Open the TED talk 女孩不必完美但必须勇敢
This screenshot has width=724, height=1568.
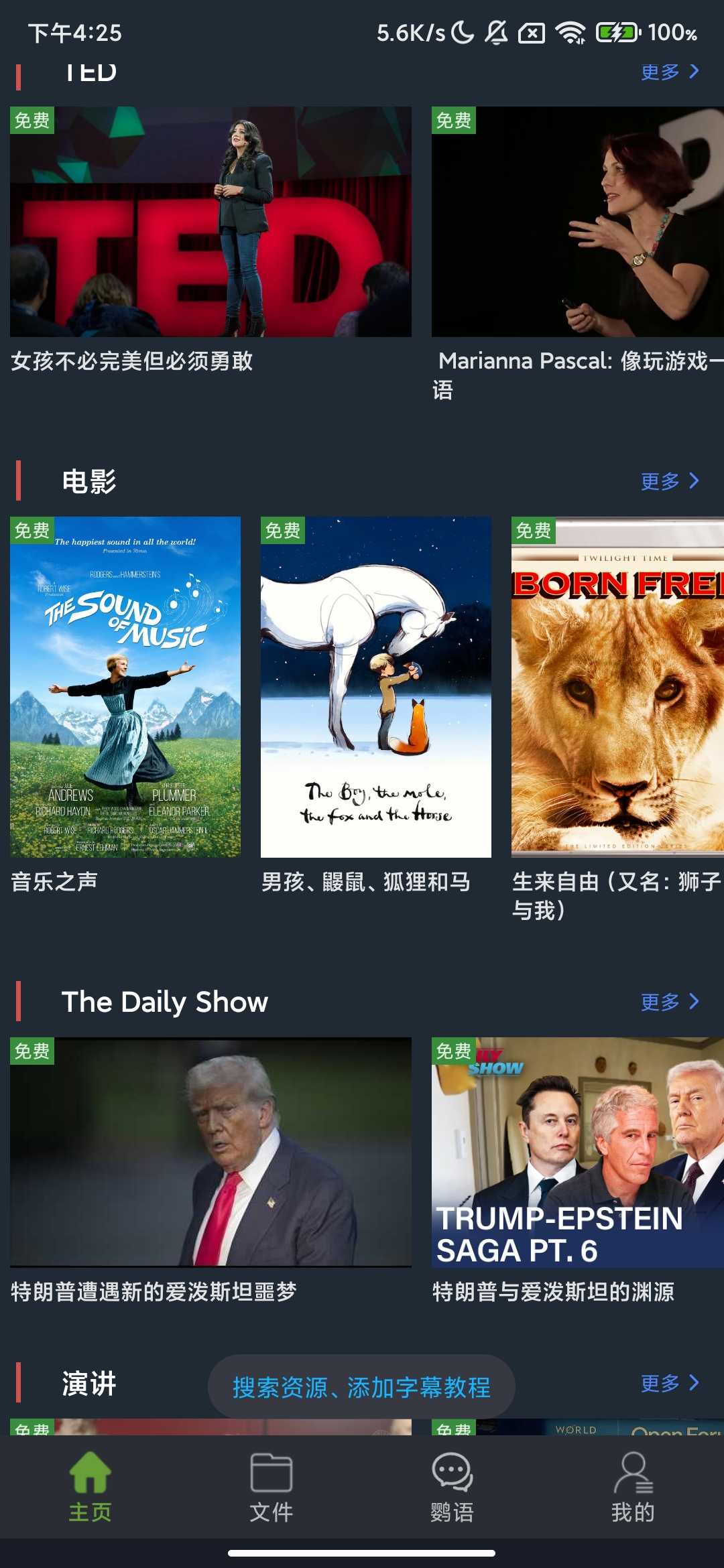click(210, 222)
